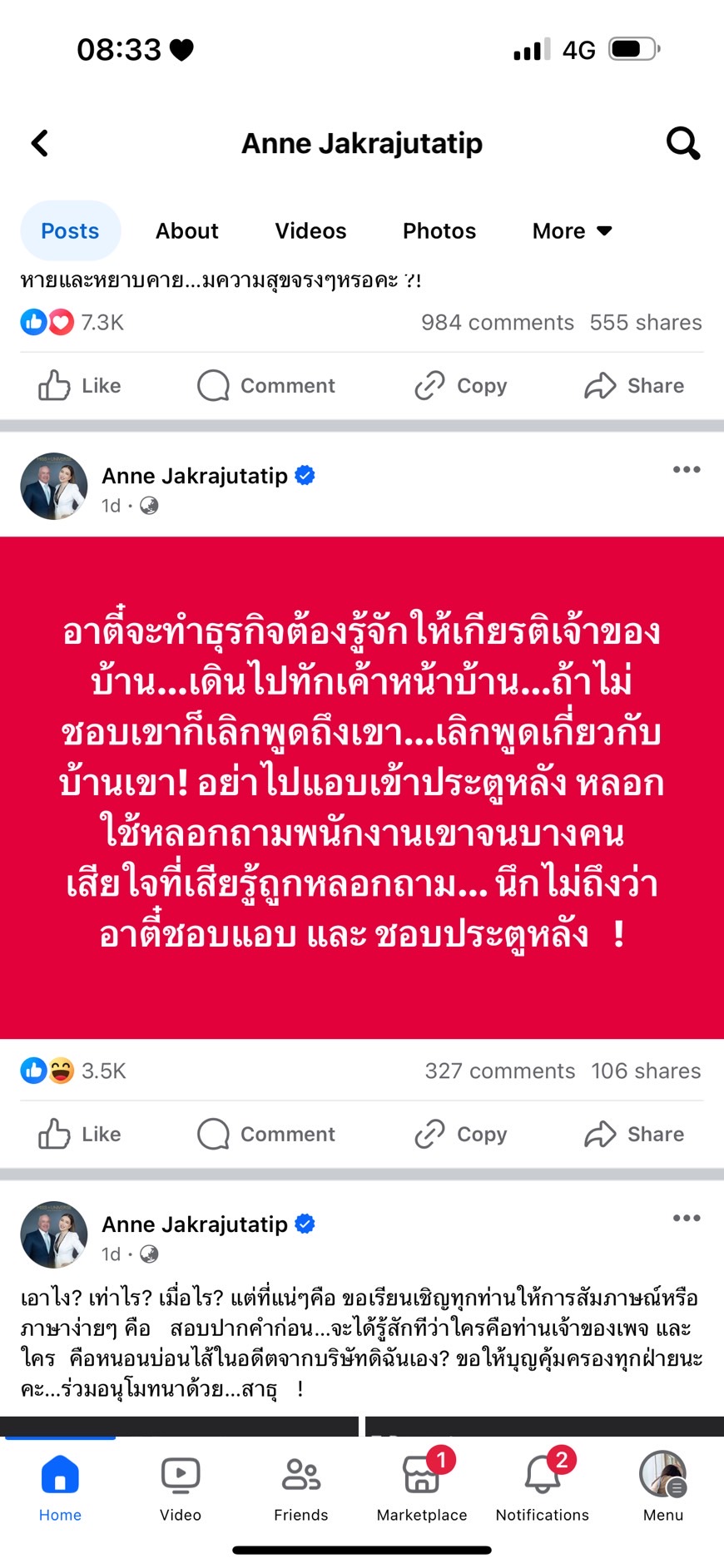Image resolution: width=724 pixels, height=1568 pixels.
Task: Switch to the Videos tab
Action: click(310, 230)
